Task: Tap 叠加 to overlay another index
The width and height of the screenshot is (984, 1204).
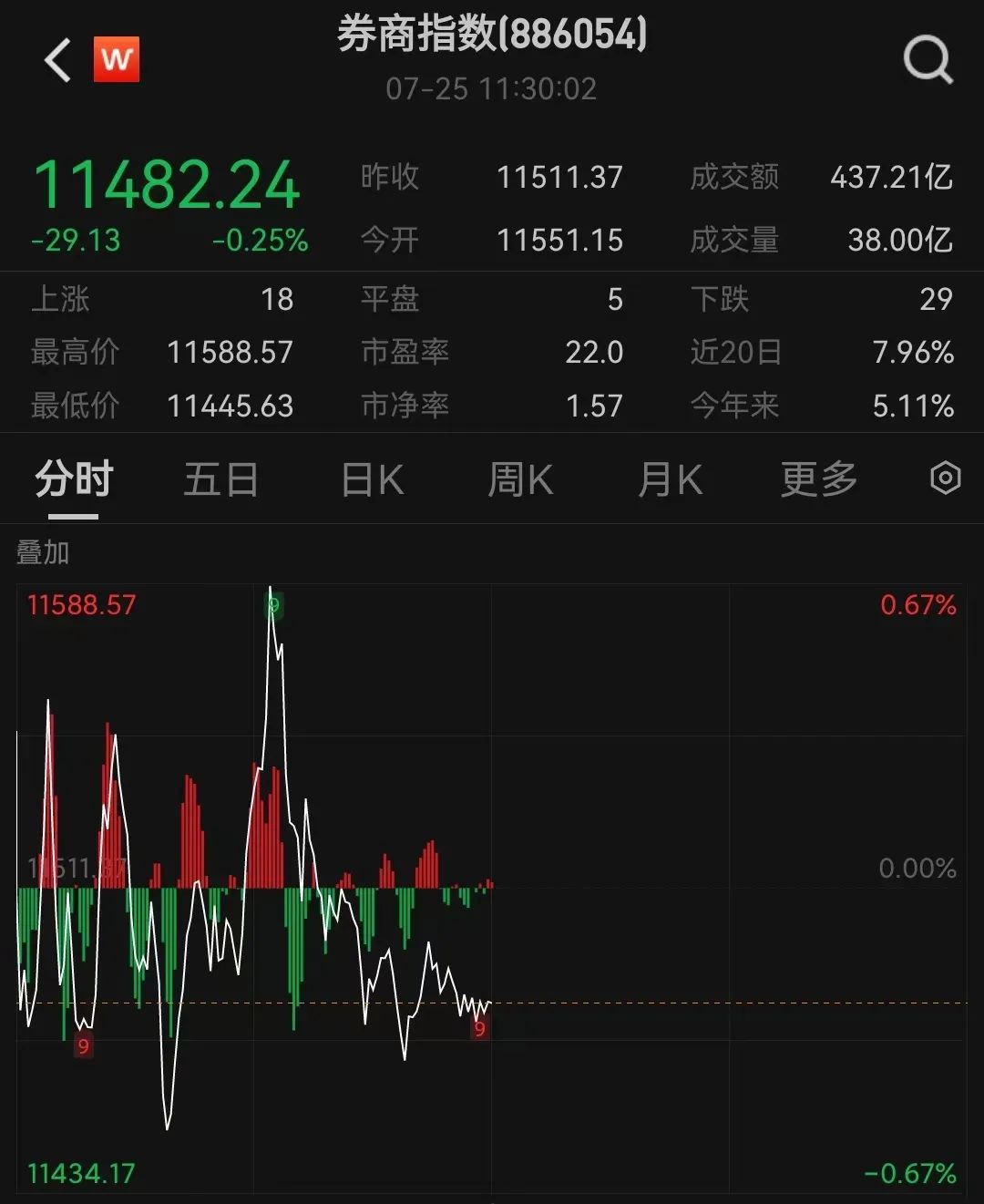Action: coord(43,552)
